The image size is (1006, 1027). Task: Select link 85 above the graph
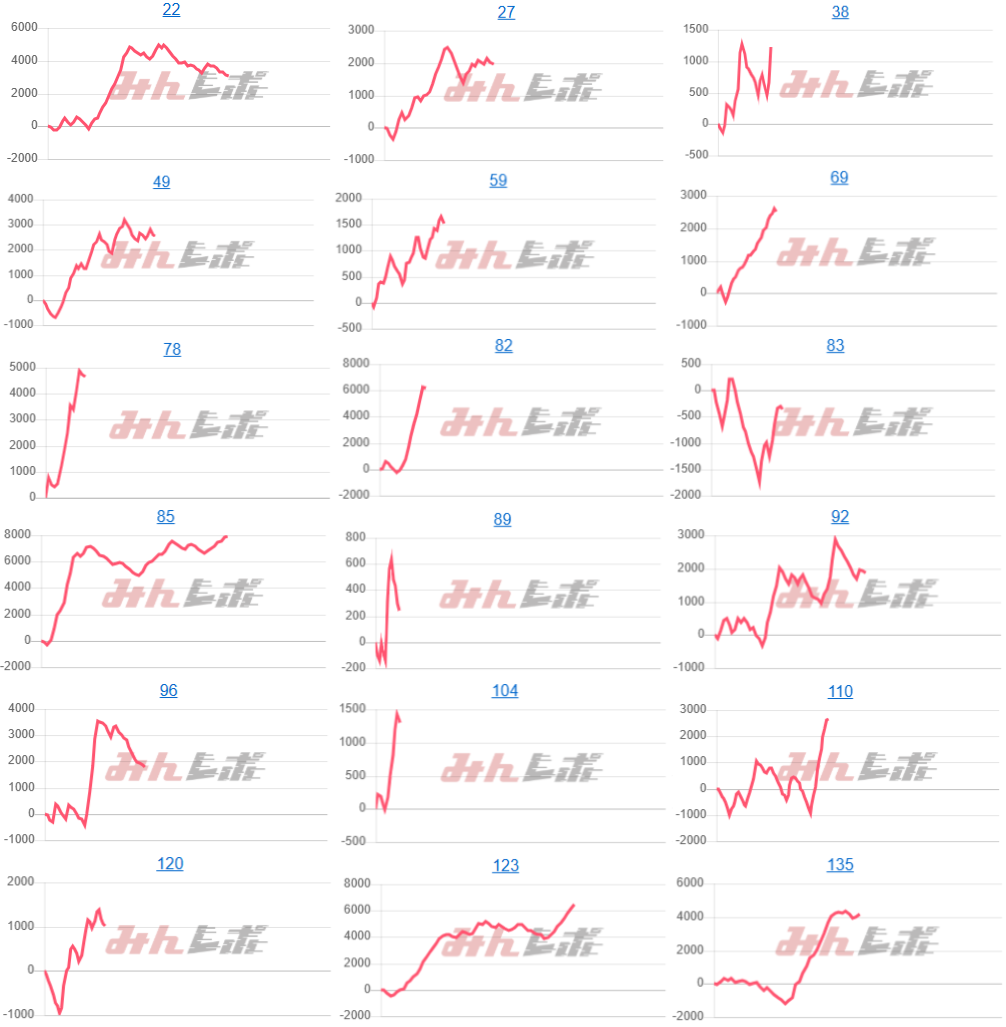click(x=166, y=517)
